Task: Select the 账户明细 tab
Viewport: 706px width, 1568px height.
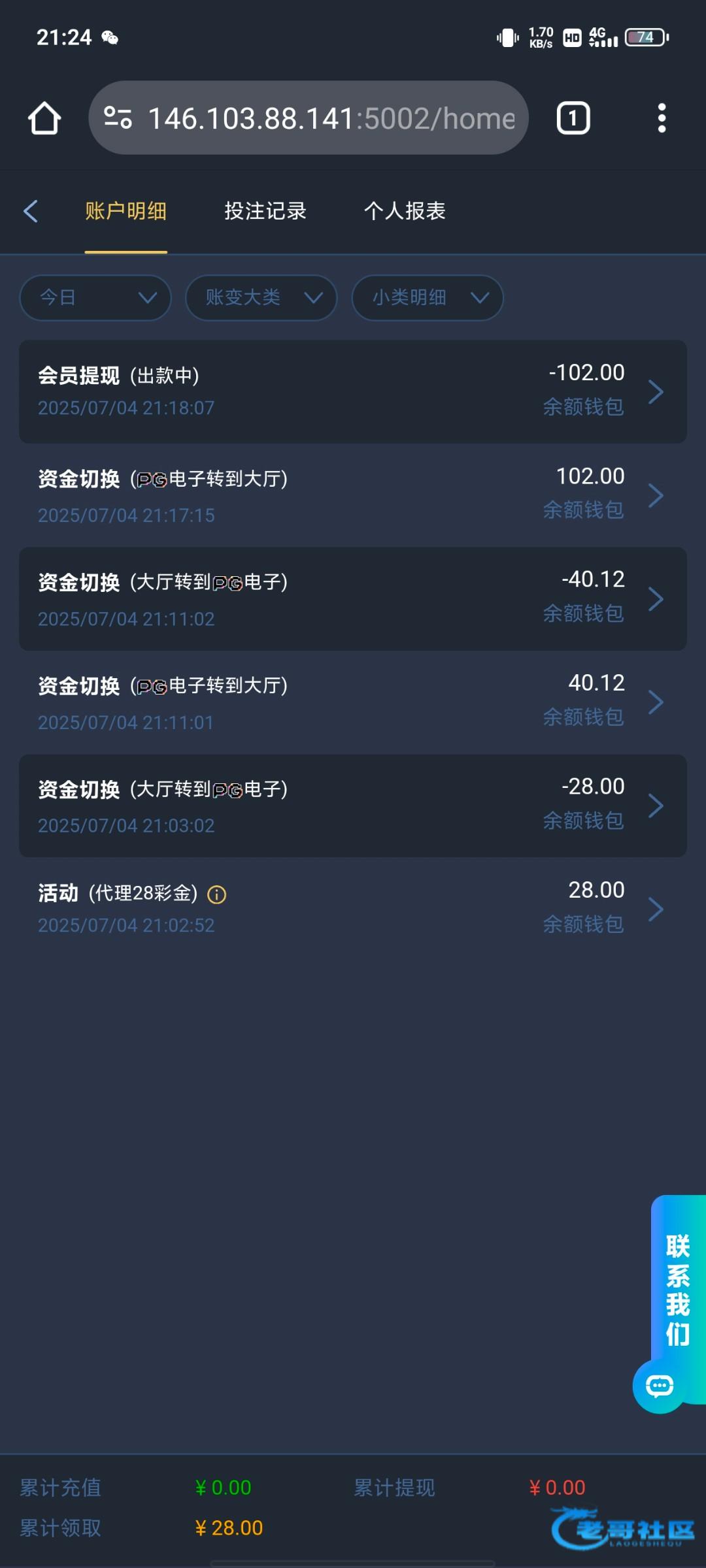Action: pos(126,211)
